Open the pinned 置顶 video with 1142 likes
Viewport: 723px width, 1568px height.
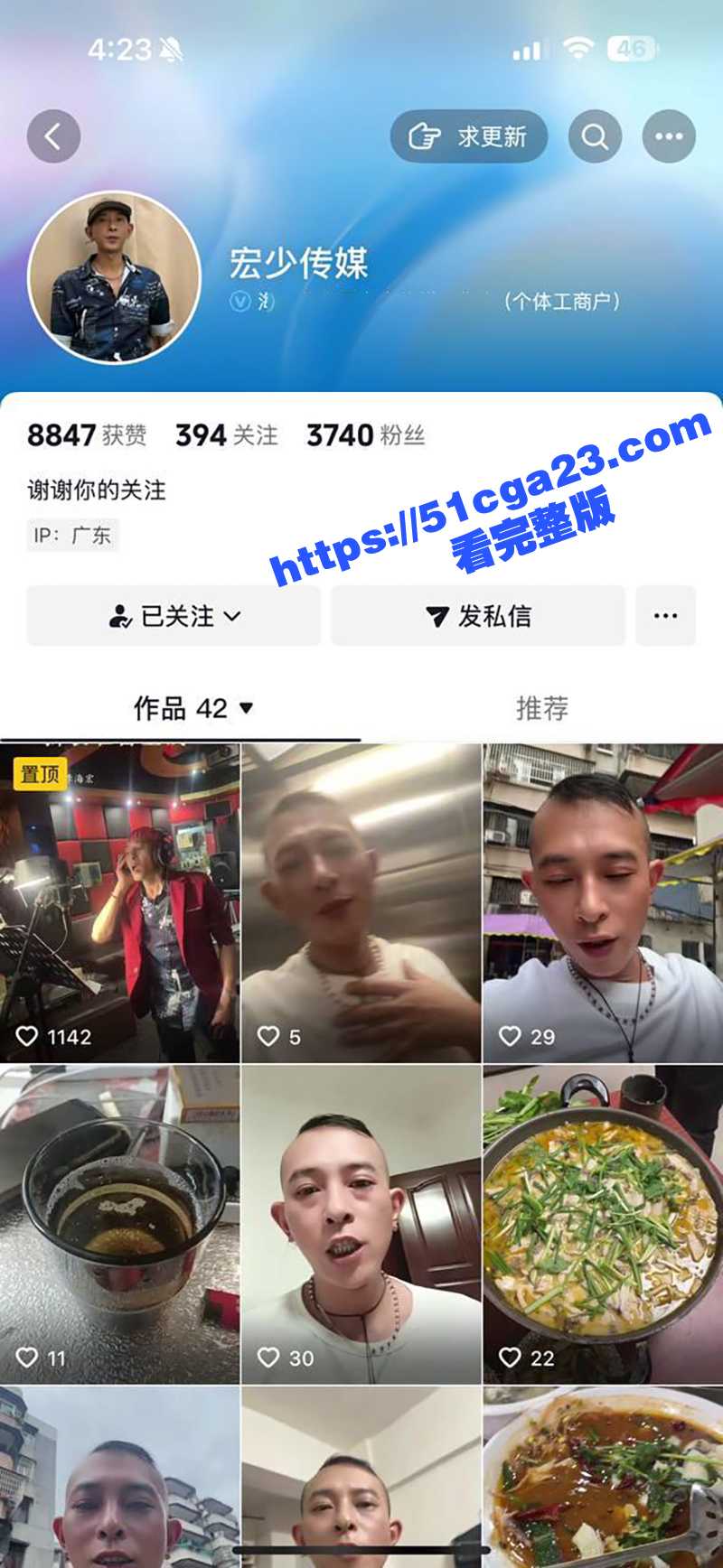tap(119, 903)
